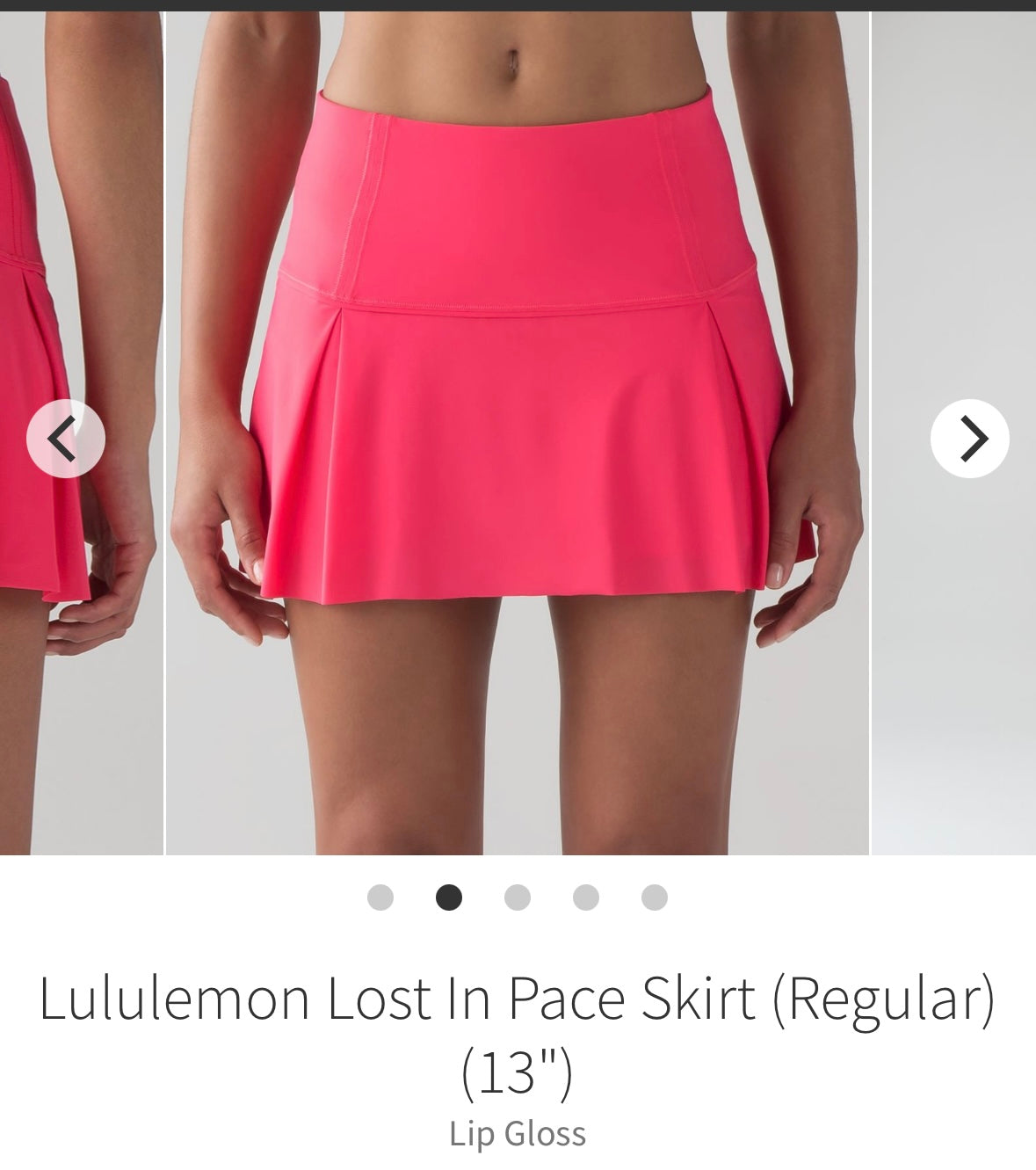Jump to the fourth image dot
Viewport: 1036px width, 1170px height.
tap(586, 897)
